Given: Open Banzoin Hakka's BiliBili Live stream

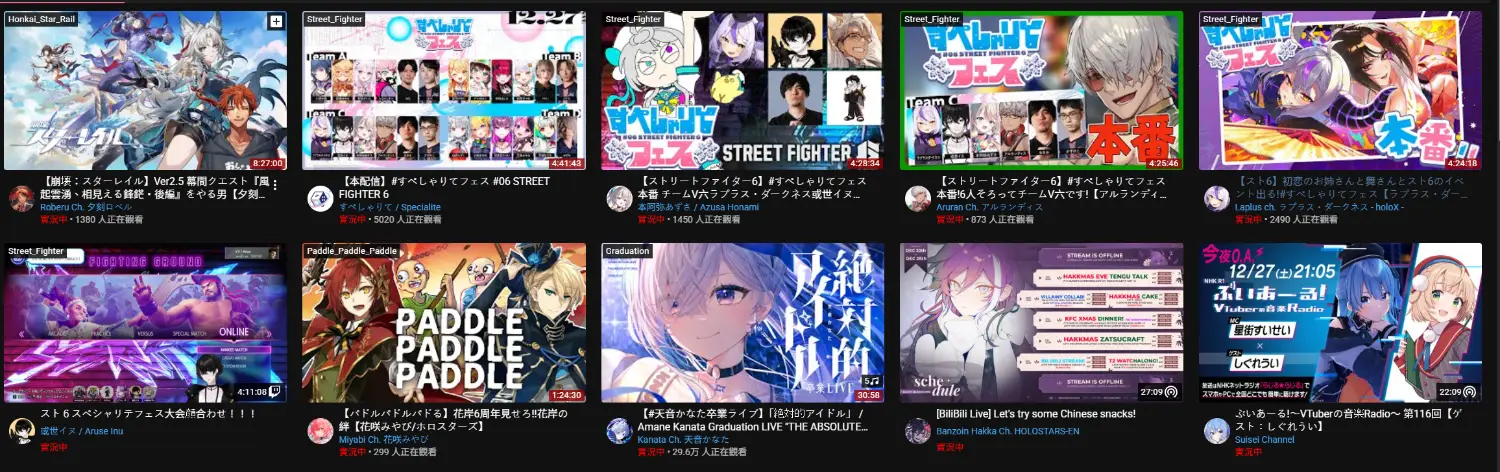Looking at the screenshot, I should 1041,323.
